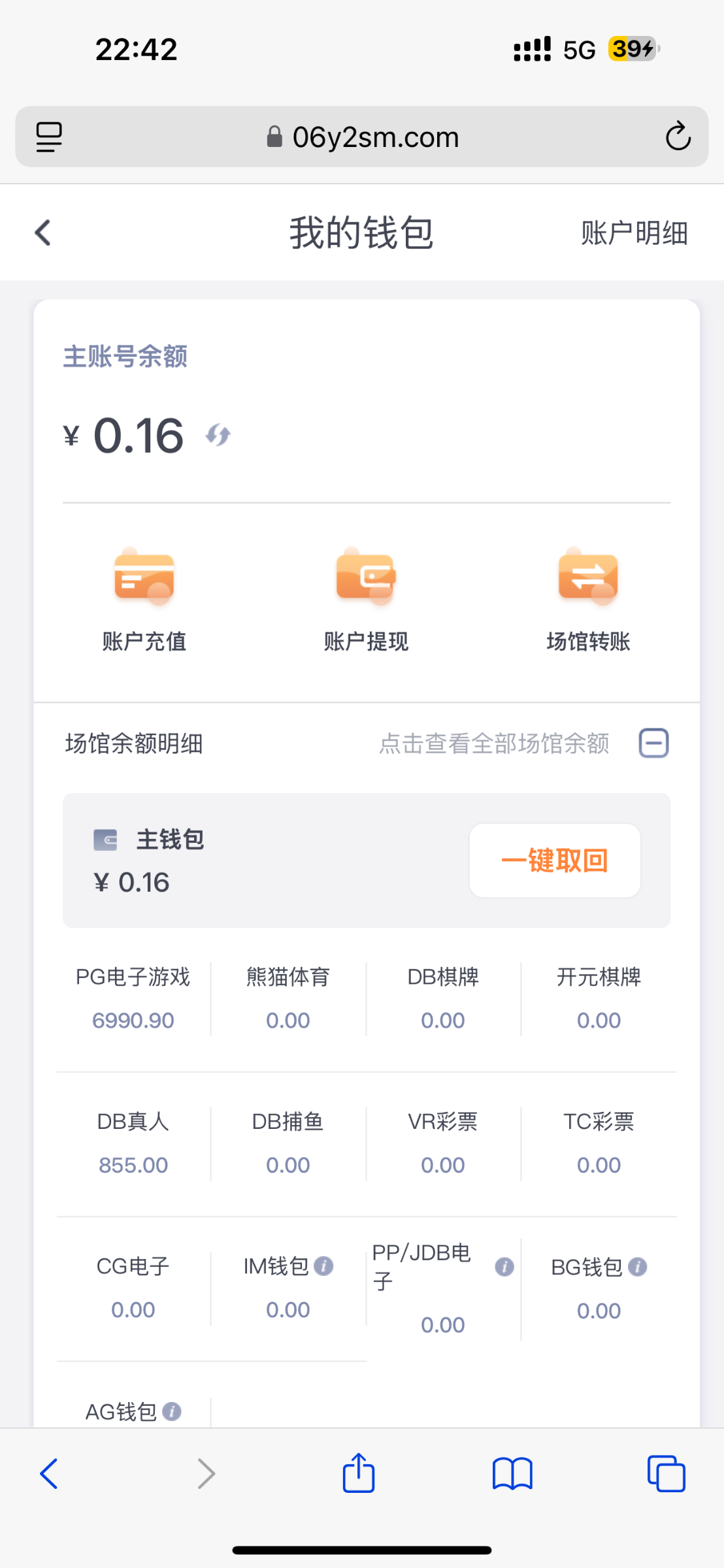Open 账户明细 account details
The image size is (724, 1568).
click(634, 233)
